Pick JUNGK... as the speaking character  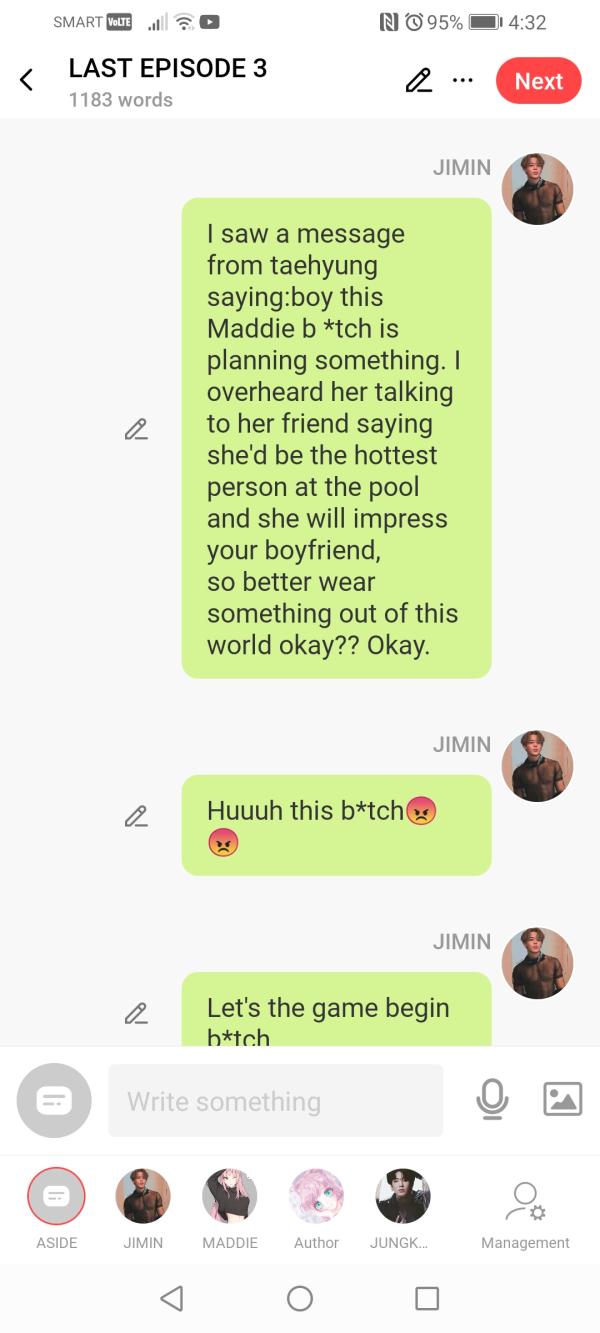coord(402,1196)
